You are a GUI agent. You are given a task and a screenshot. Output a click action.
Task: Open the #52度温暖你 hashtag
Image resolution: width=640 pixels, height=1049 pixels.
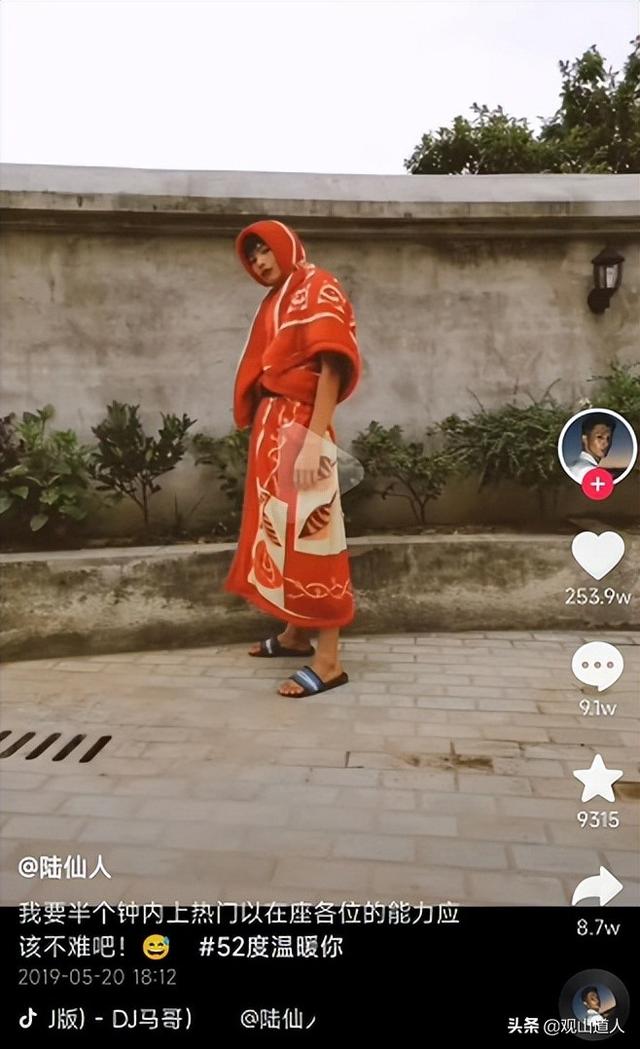tap(270, 947)
